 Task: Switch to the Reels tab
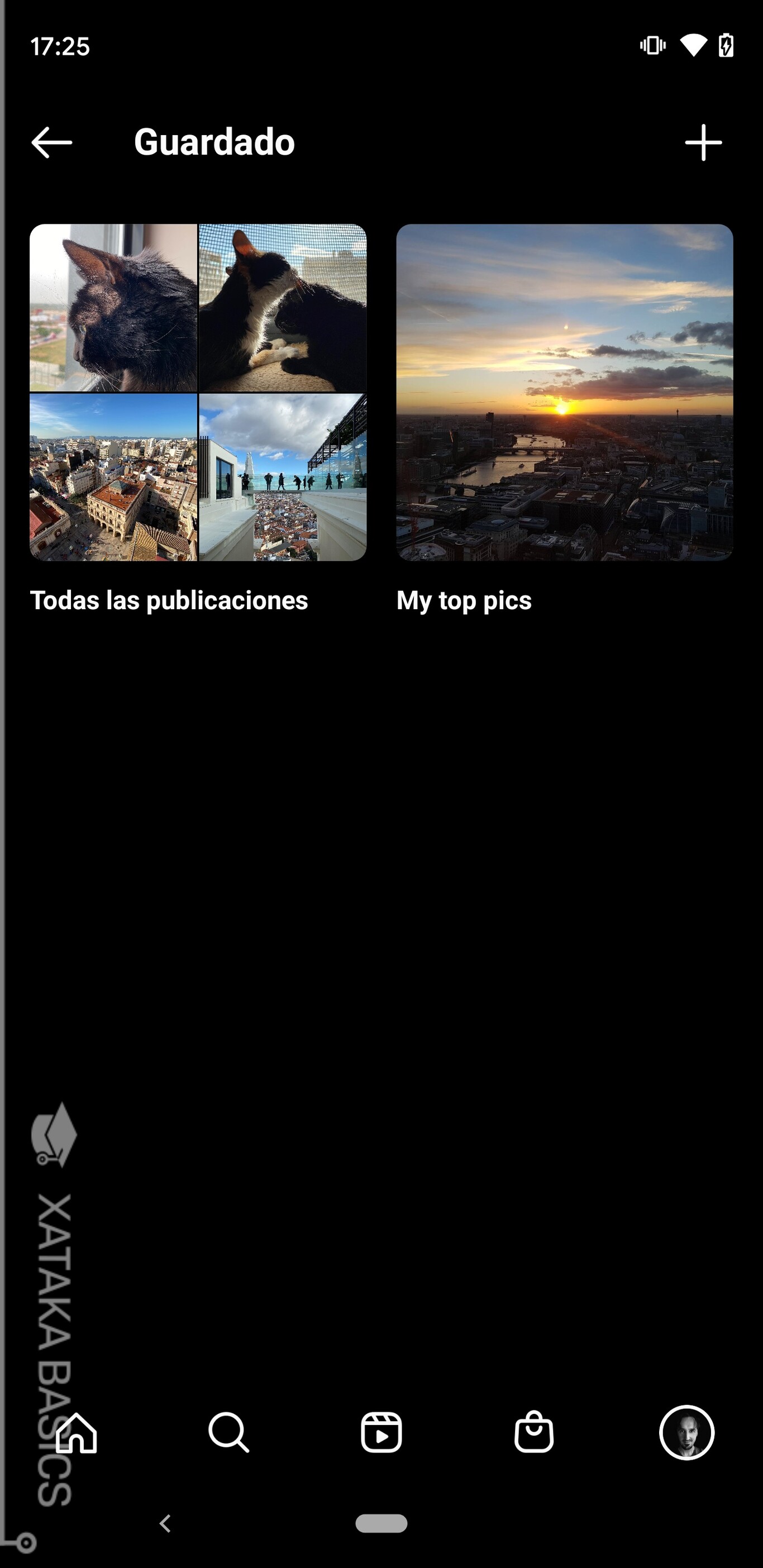pyautogui.click(x=381, y=1432)
